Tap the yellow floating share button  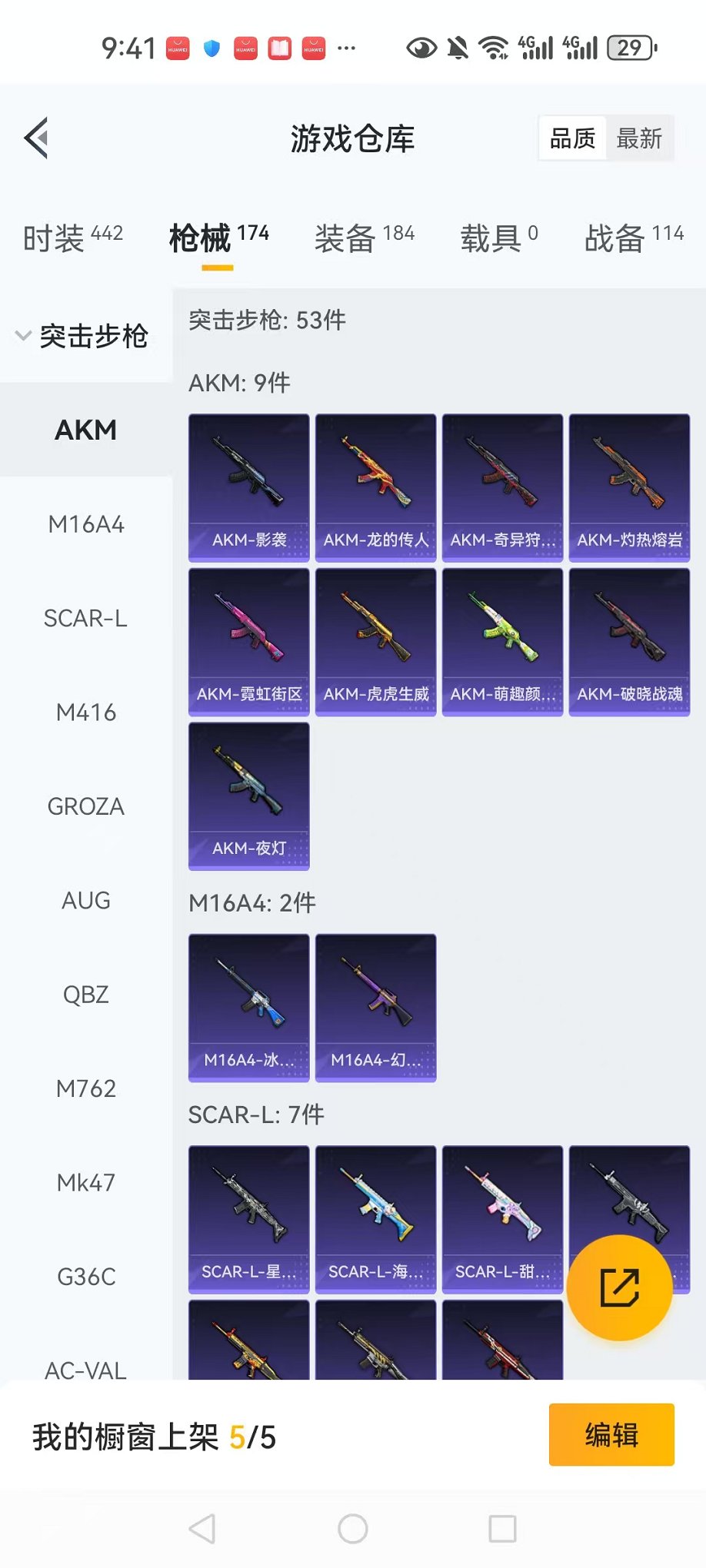click(619, 1288)
